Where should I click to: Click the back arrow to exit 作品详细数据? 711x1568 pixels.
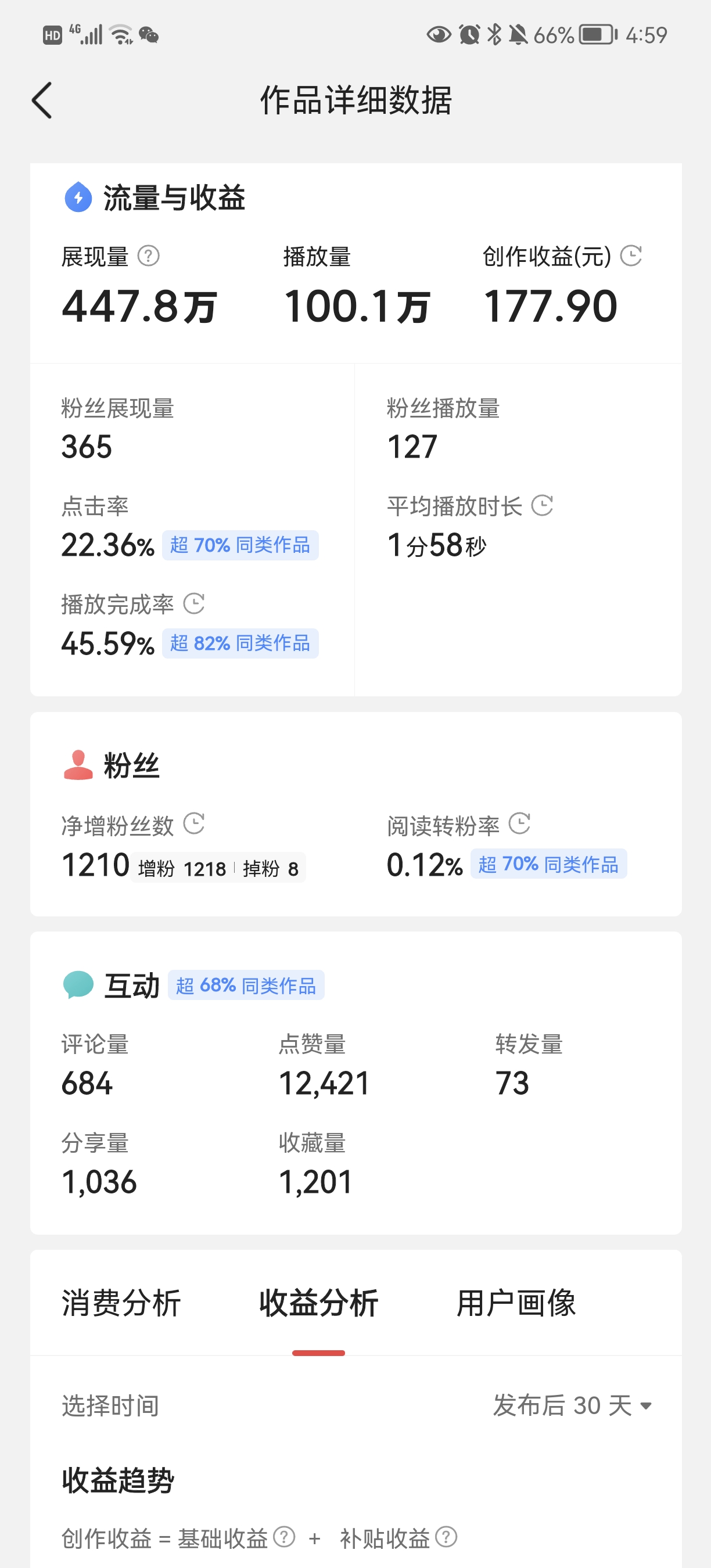tap(41, 100)
